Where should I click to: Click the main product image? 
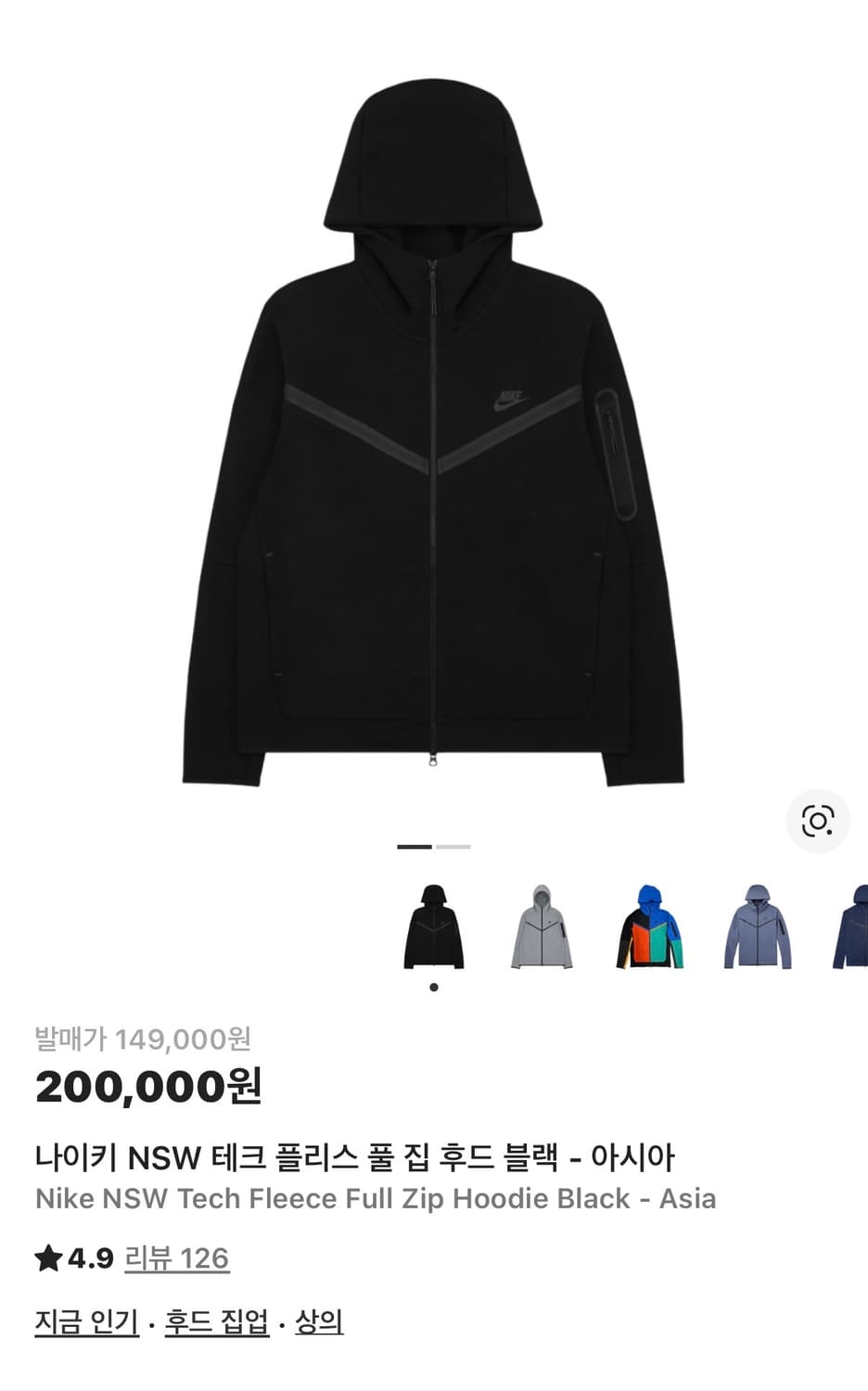pos(434,427)
